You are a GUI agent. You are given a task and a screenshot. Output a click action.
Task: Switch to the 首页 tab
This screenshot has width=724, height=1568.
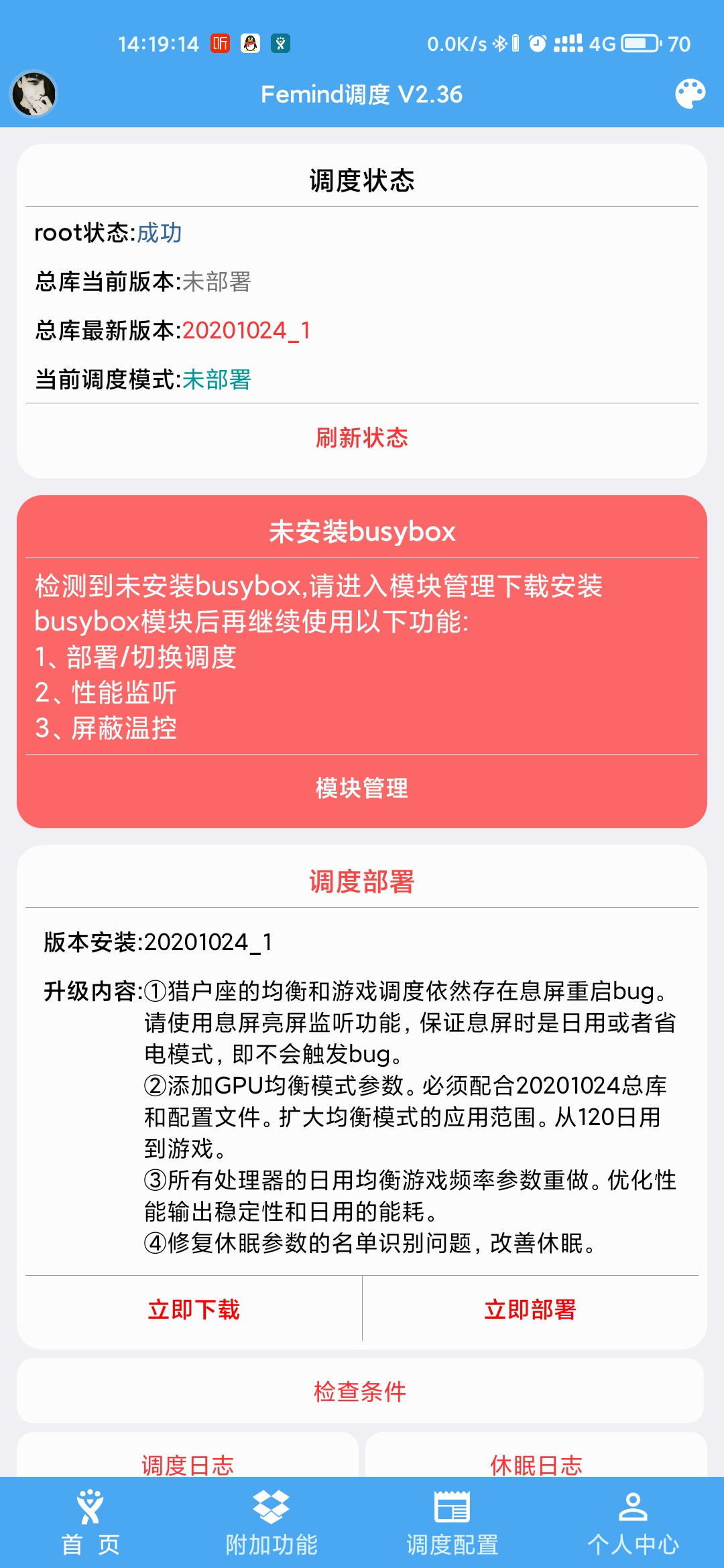tap(90, 1522)
